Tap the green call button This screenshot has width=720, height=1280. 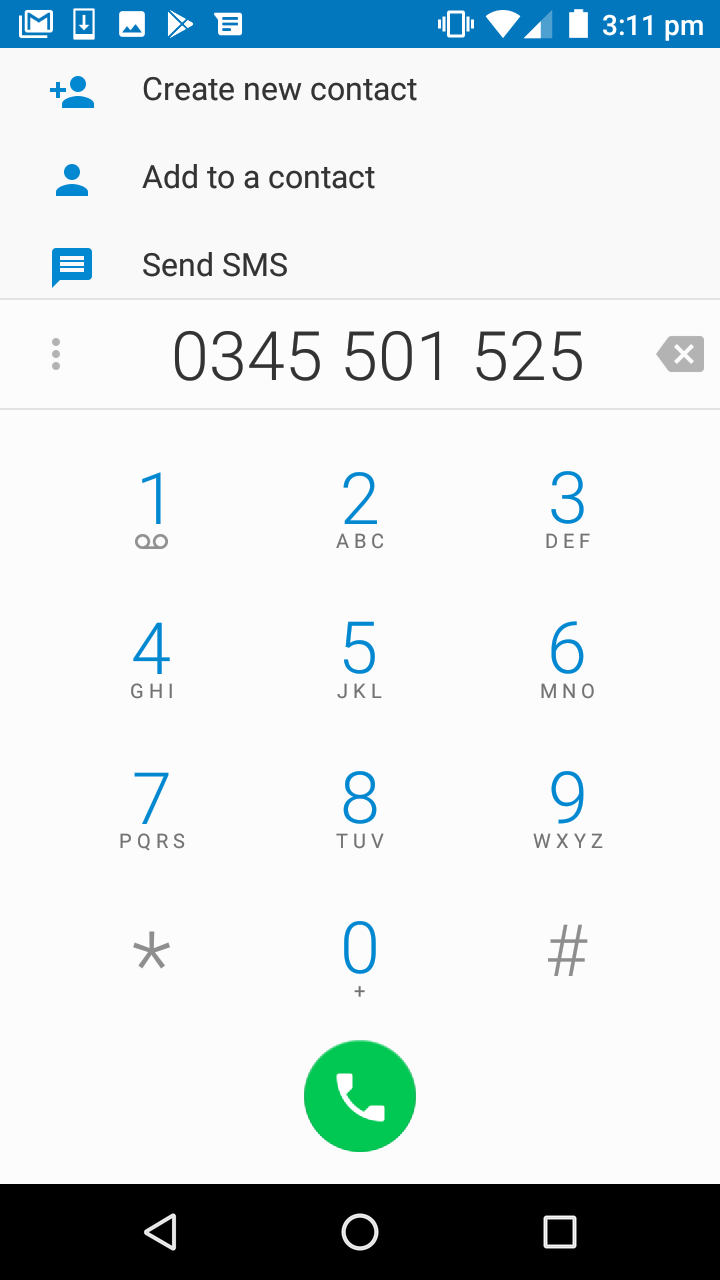click(360, 1096)
